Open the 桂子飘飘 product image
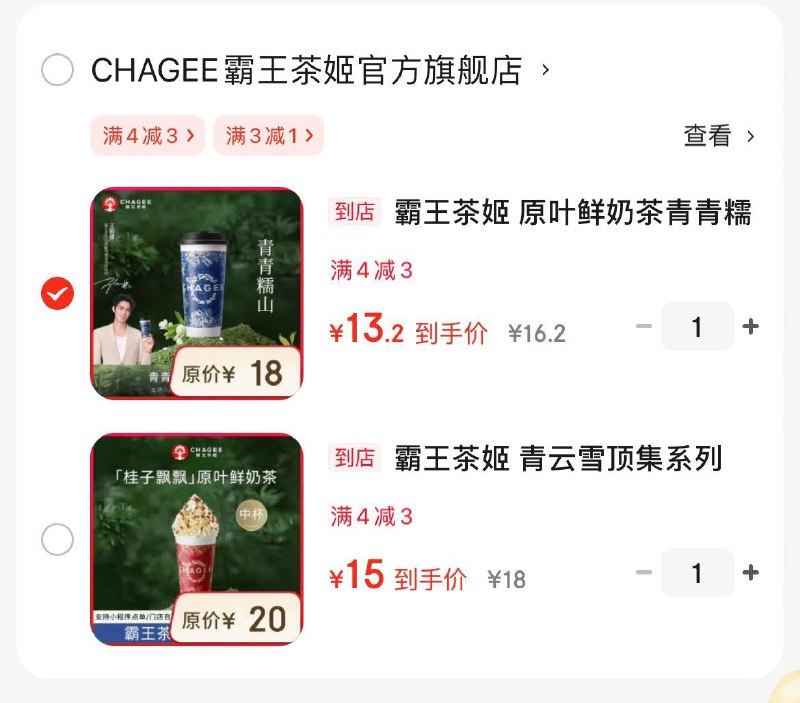The width and height of the screenshot is (800, 703). click(197, 539)
